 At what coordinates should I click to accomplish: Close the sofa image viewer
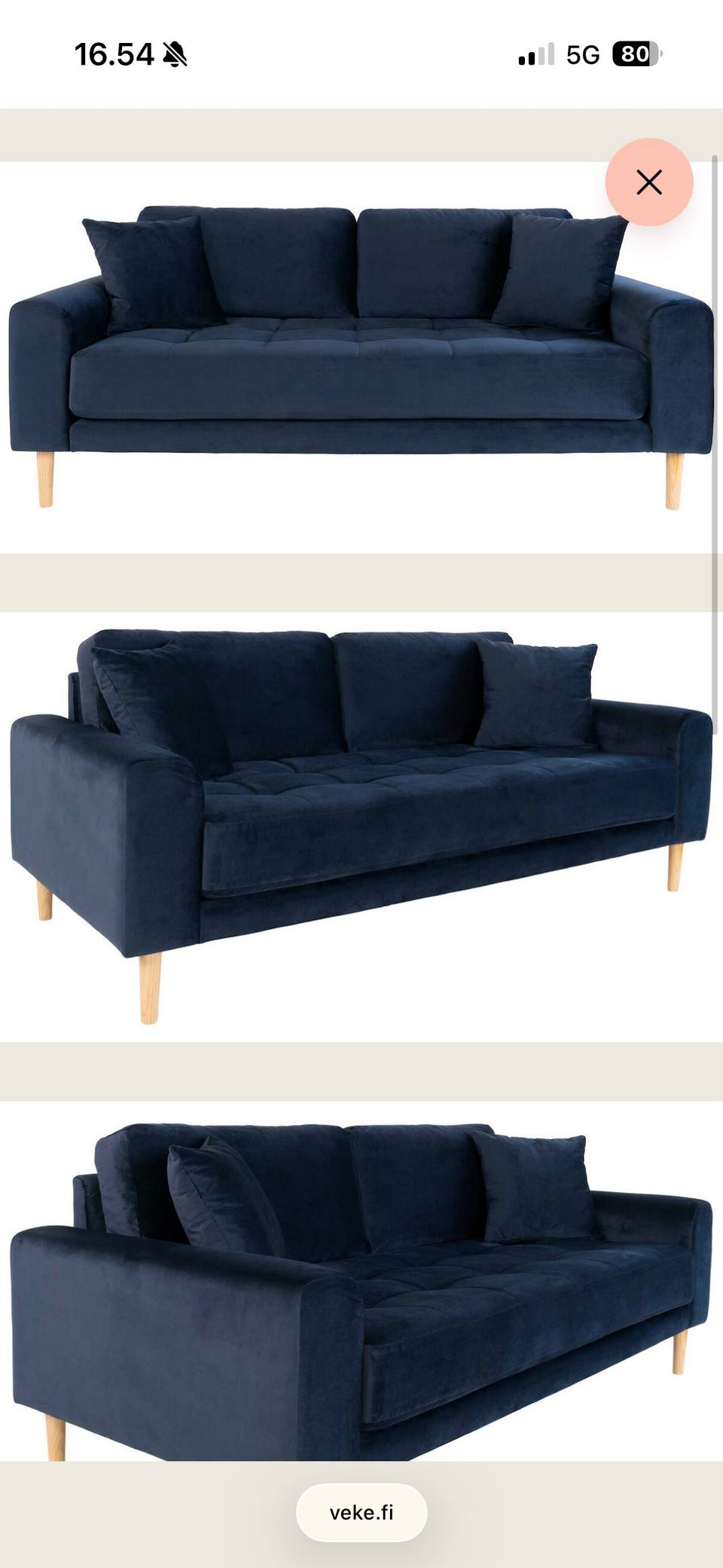click(x=648, y=182)
